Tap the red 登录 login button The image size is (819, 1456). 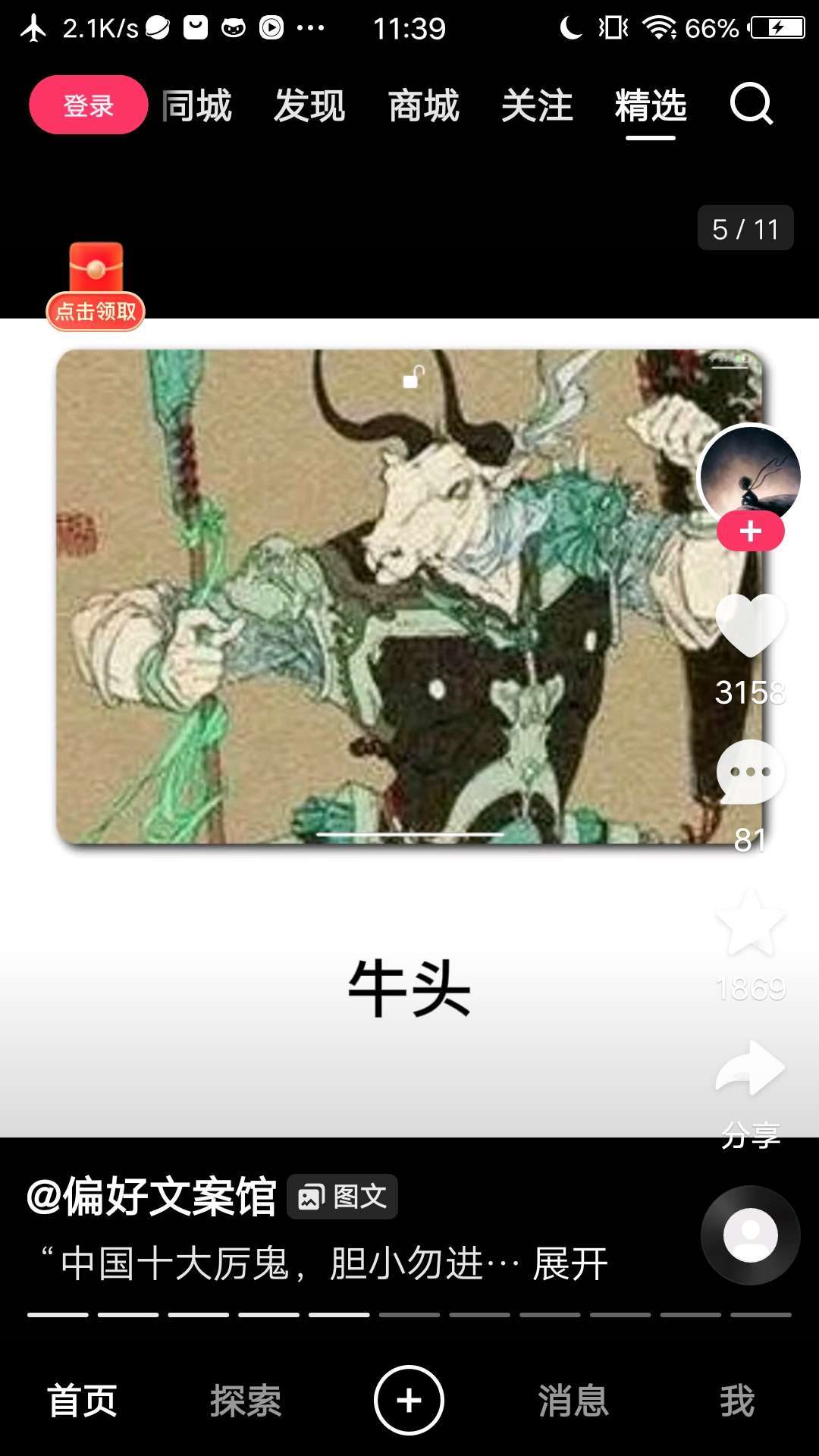click(88, 105)
